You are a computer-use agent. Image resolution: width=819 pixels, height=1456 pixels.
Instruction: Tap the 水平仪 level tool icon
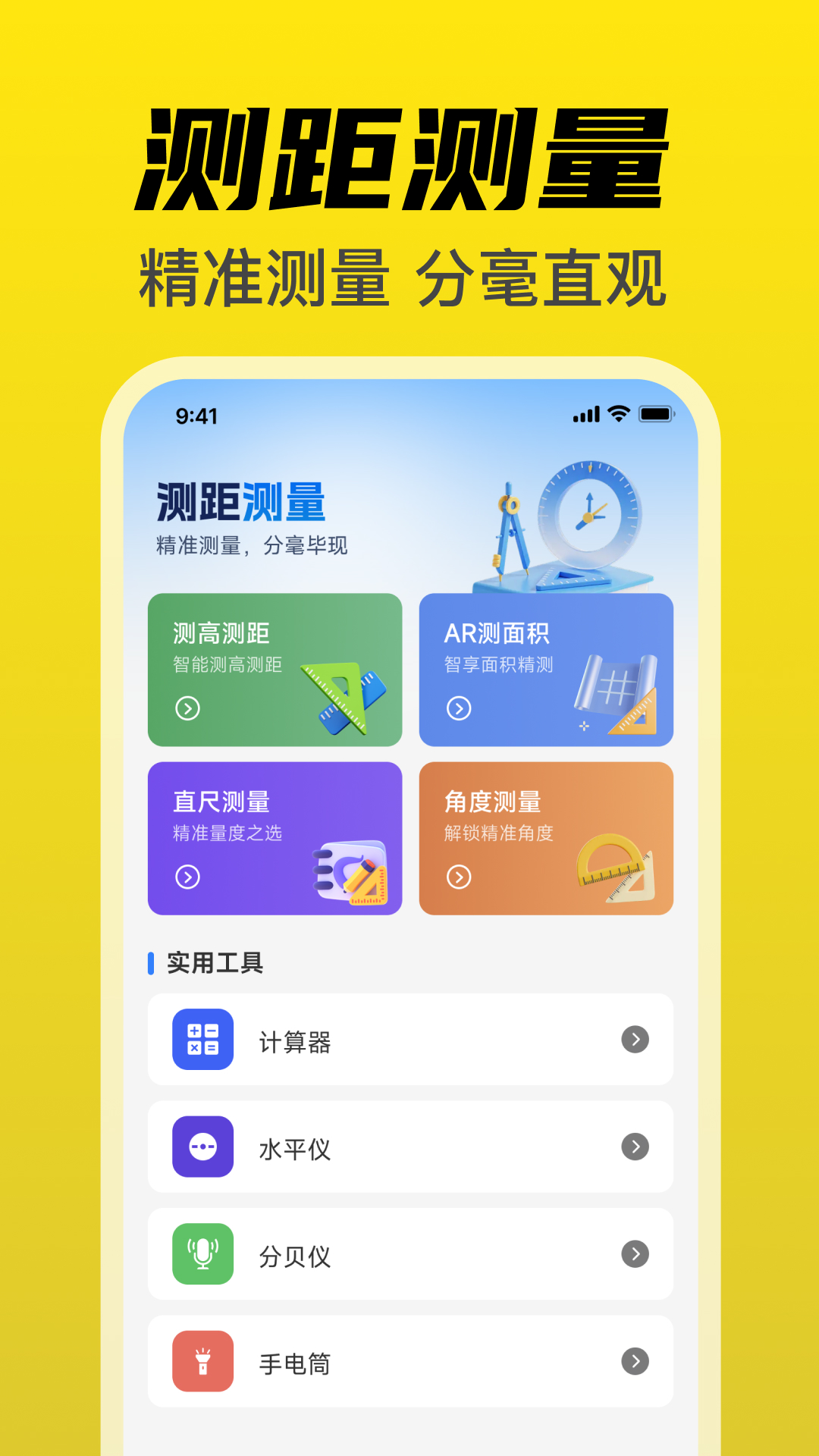click(x=202, y=1147)
